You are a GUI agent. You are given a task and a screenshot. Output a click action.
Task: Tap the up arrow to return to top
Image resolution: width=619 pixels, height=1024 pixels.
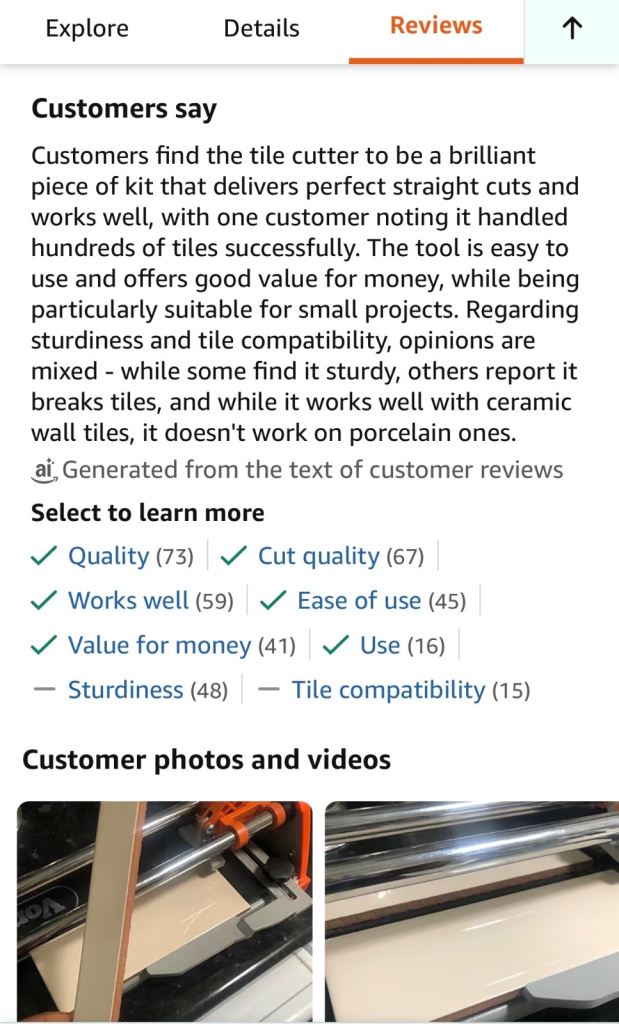click(572, 29)
